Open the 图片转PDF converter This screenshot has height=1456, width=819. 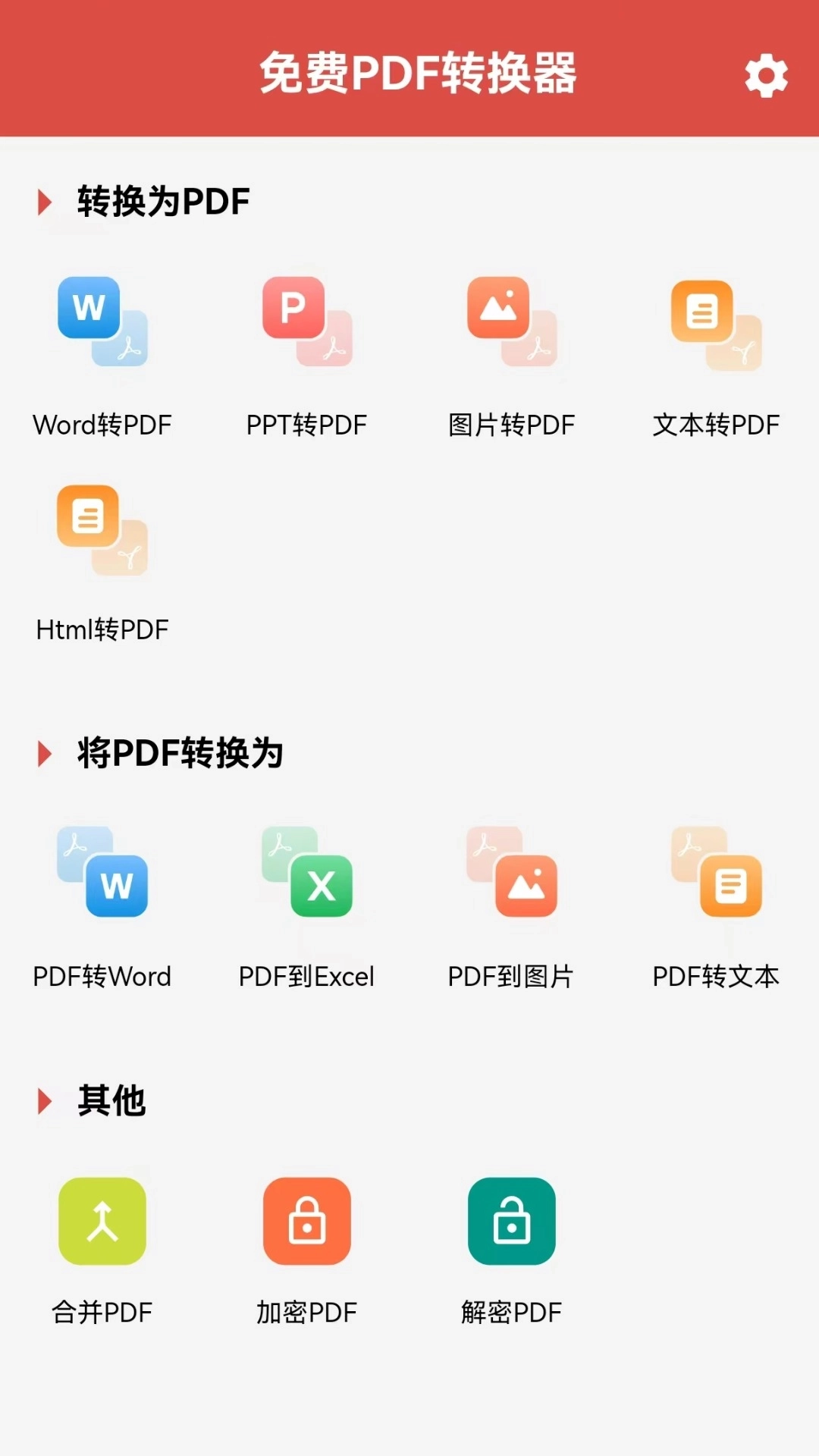click(512, 326)
